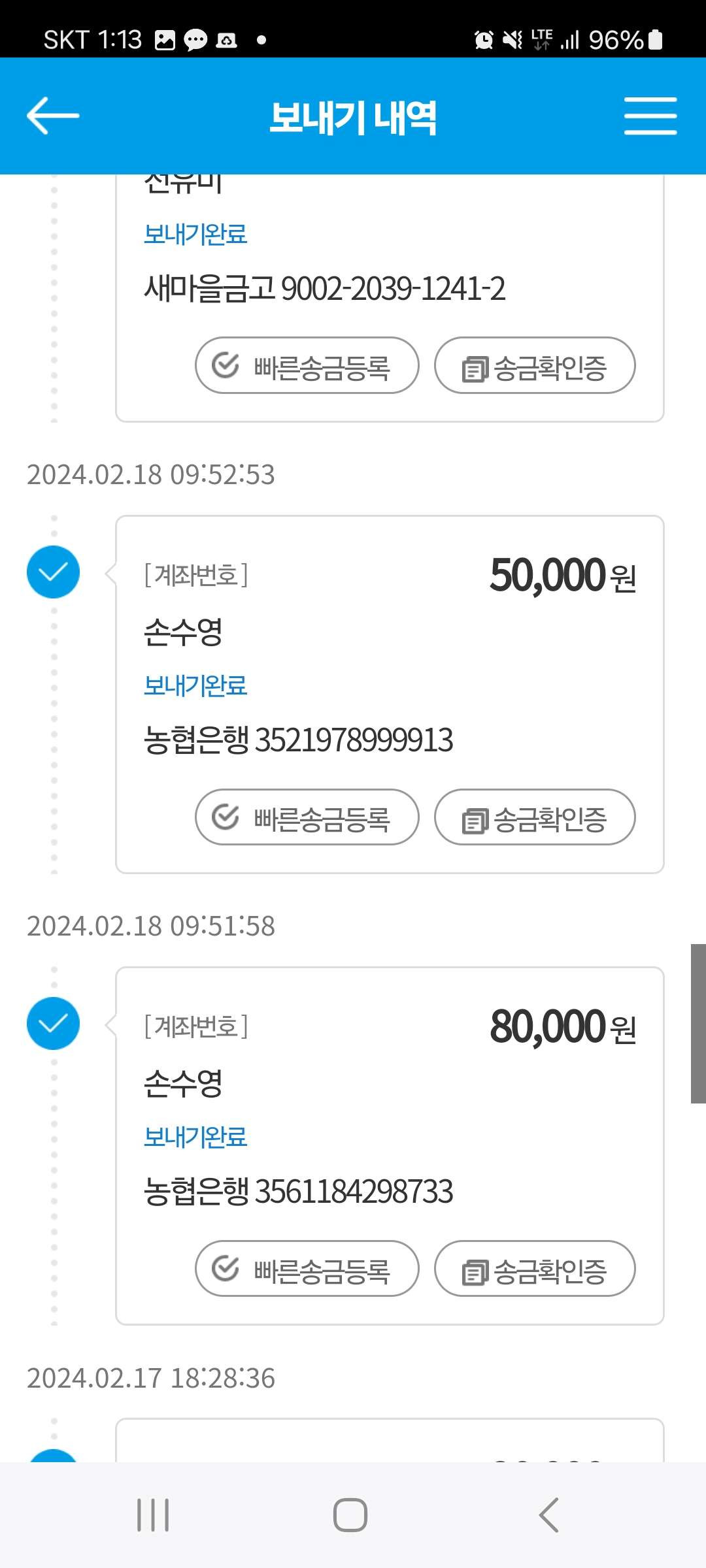View 송금확인증 for 80,000원 transfer
706x1568 pixels.
tap(535, 1269)
